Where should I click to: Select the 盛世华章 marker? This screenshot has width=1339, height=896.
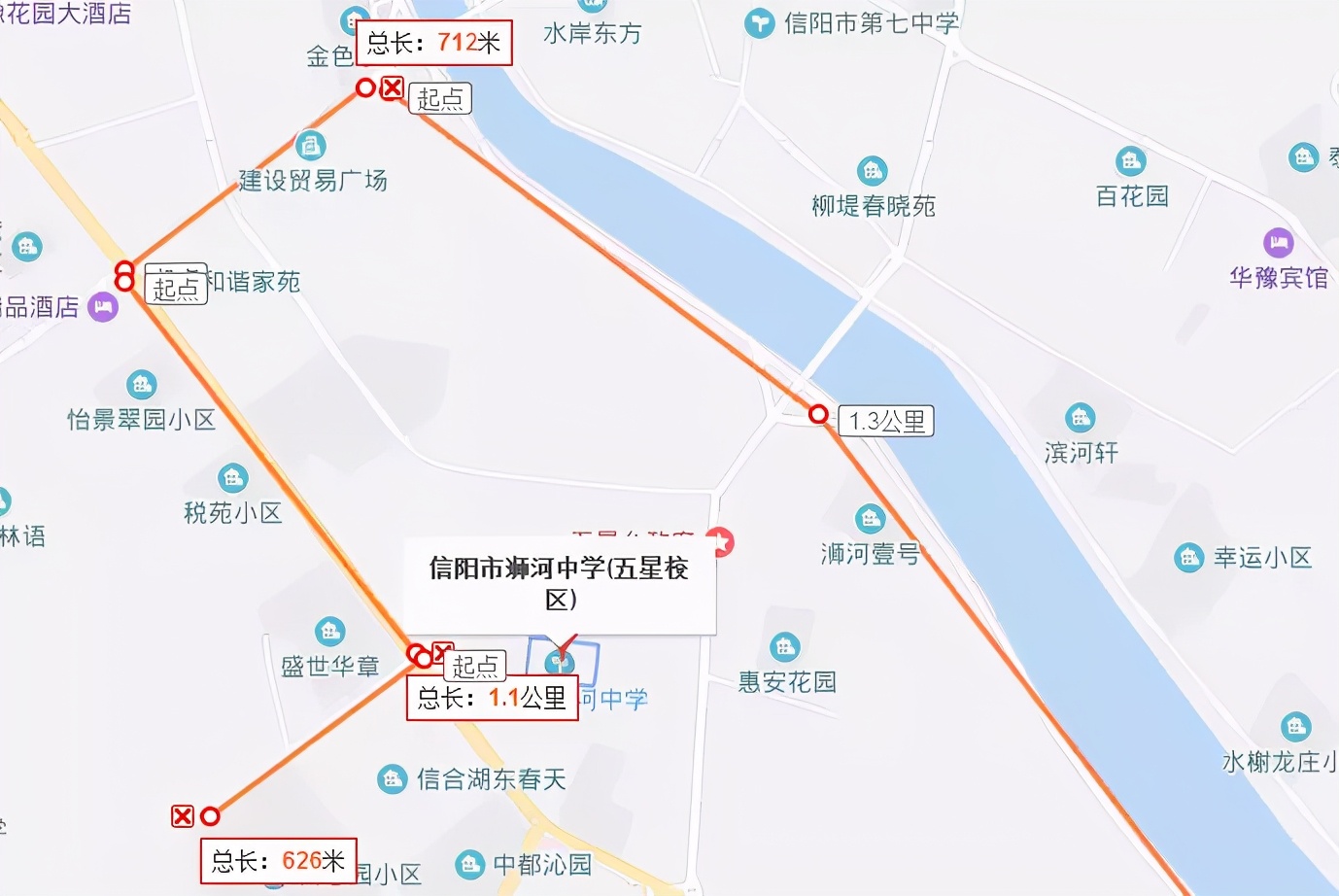329,632
